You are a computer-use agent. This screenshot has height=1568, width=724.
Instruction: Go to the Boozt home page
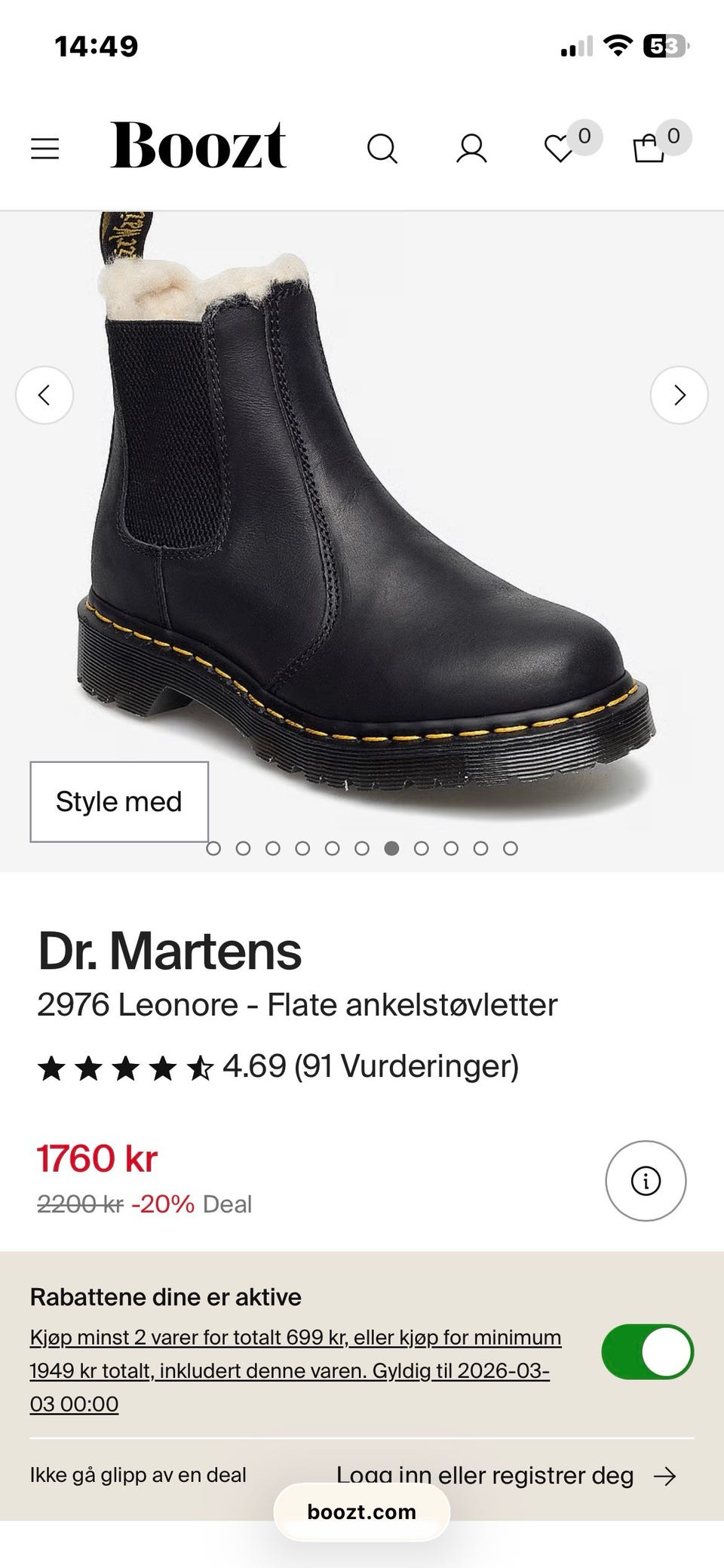(x=198, y=145)
